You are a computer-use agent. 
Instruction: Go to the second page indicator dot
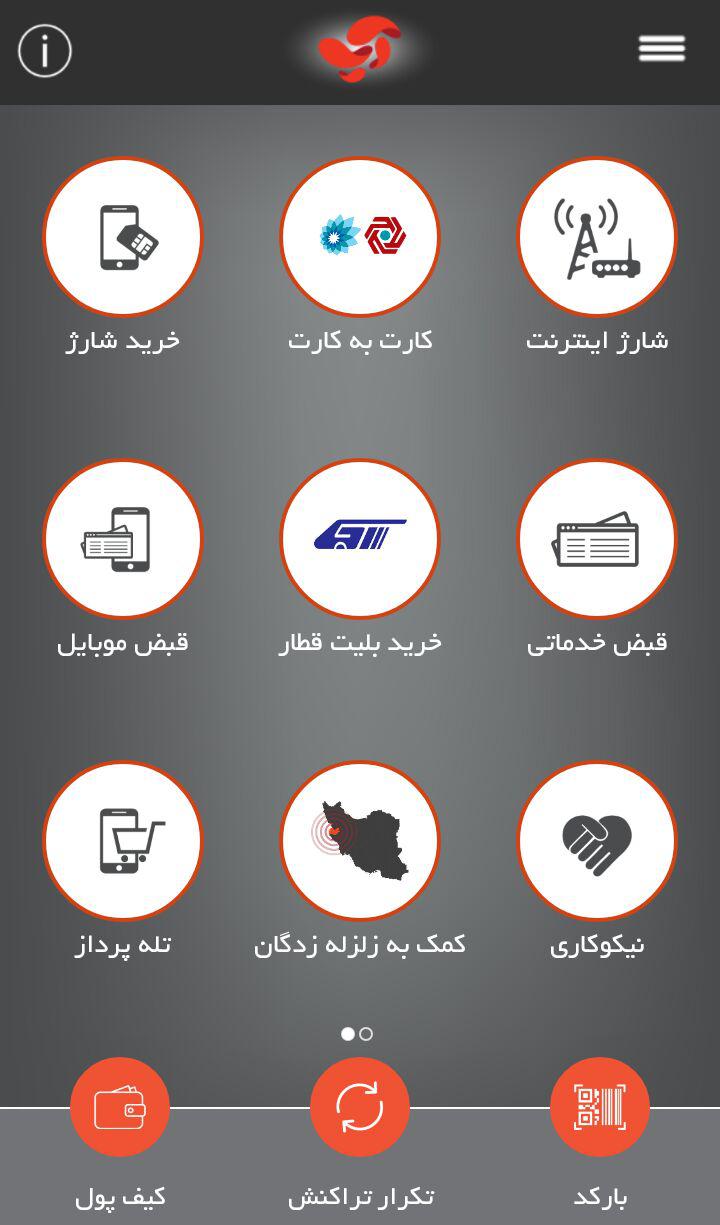click(x=367, y=1034)
